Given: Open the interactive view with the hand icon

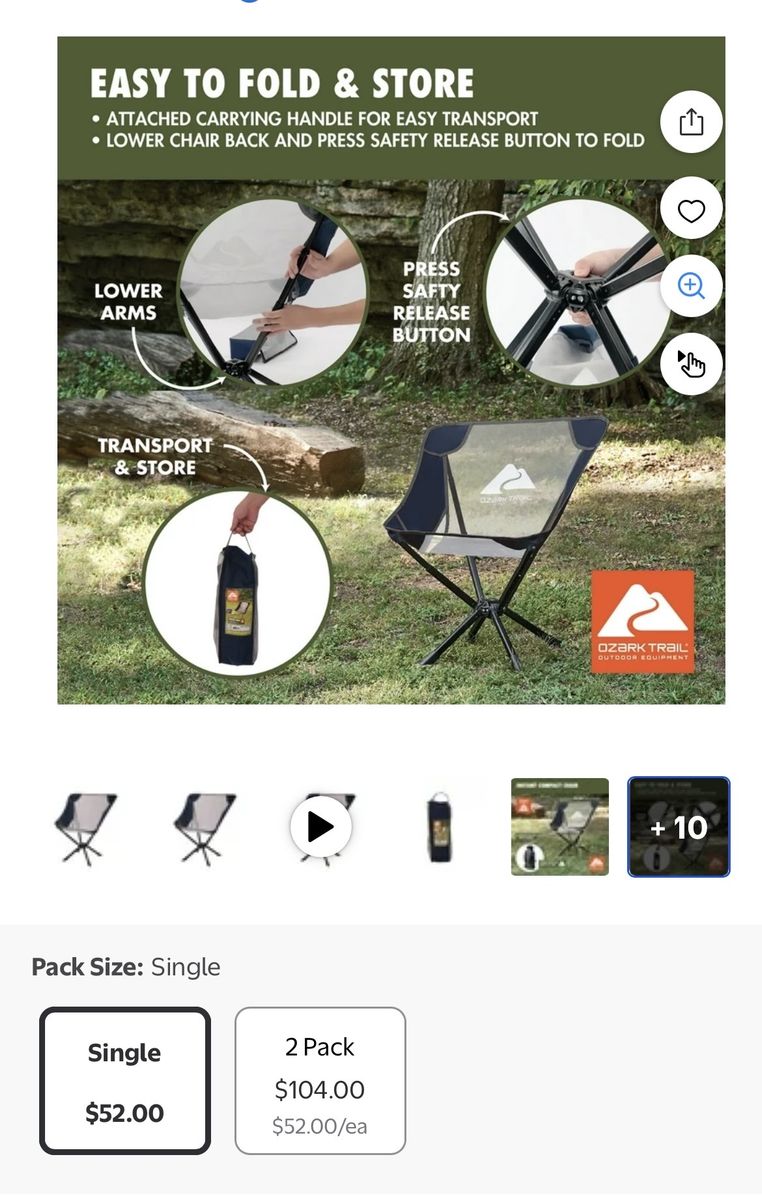Looking at the screenshot, I should point(691,363).
